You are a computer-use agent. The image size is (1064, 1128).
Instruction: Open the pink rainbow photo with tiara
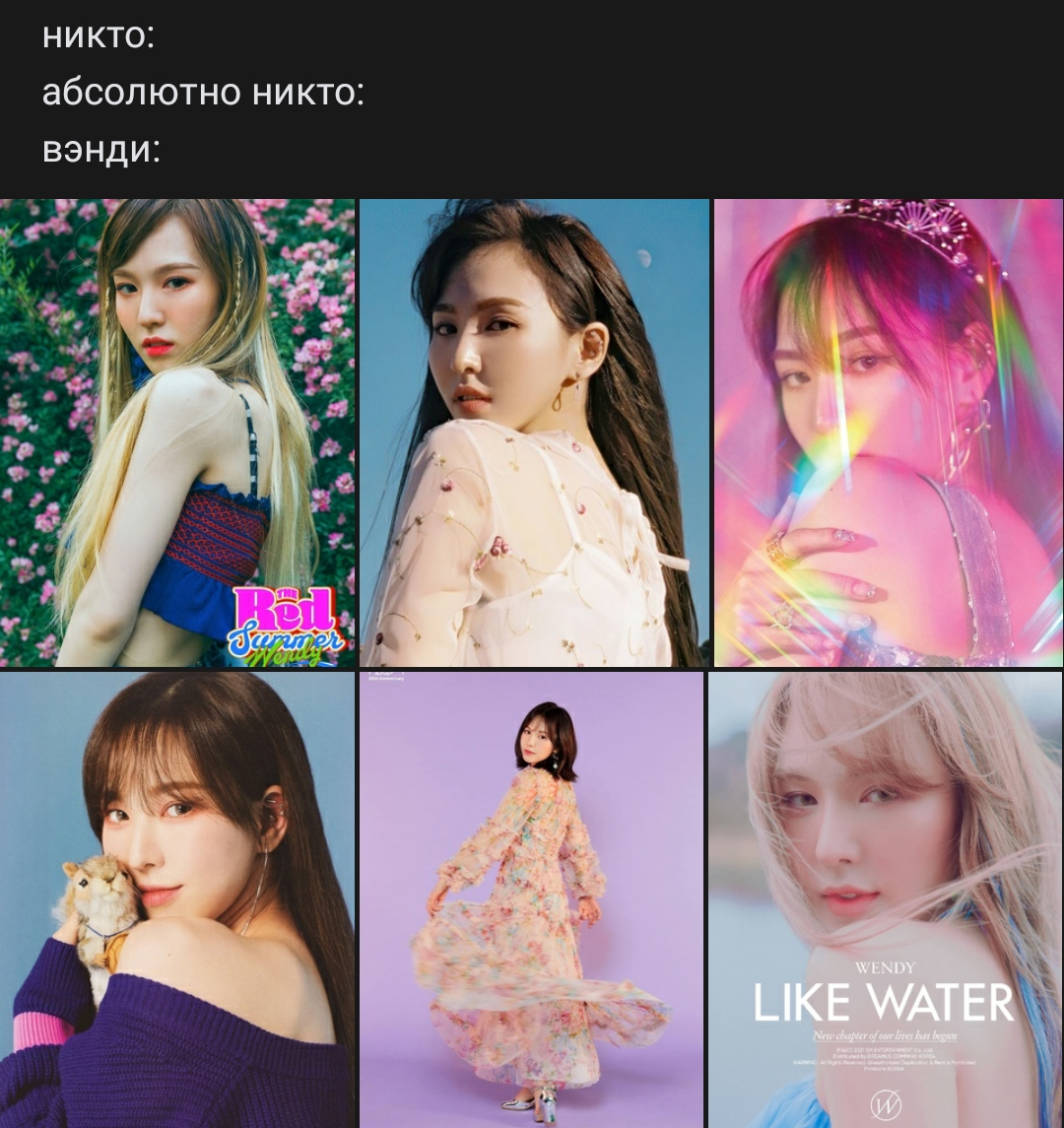coord(888,432)
